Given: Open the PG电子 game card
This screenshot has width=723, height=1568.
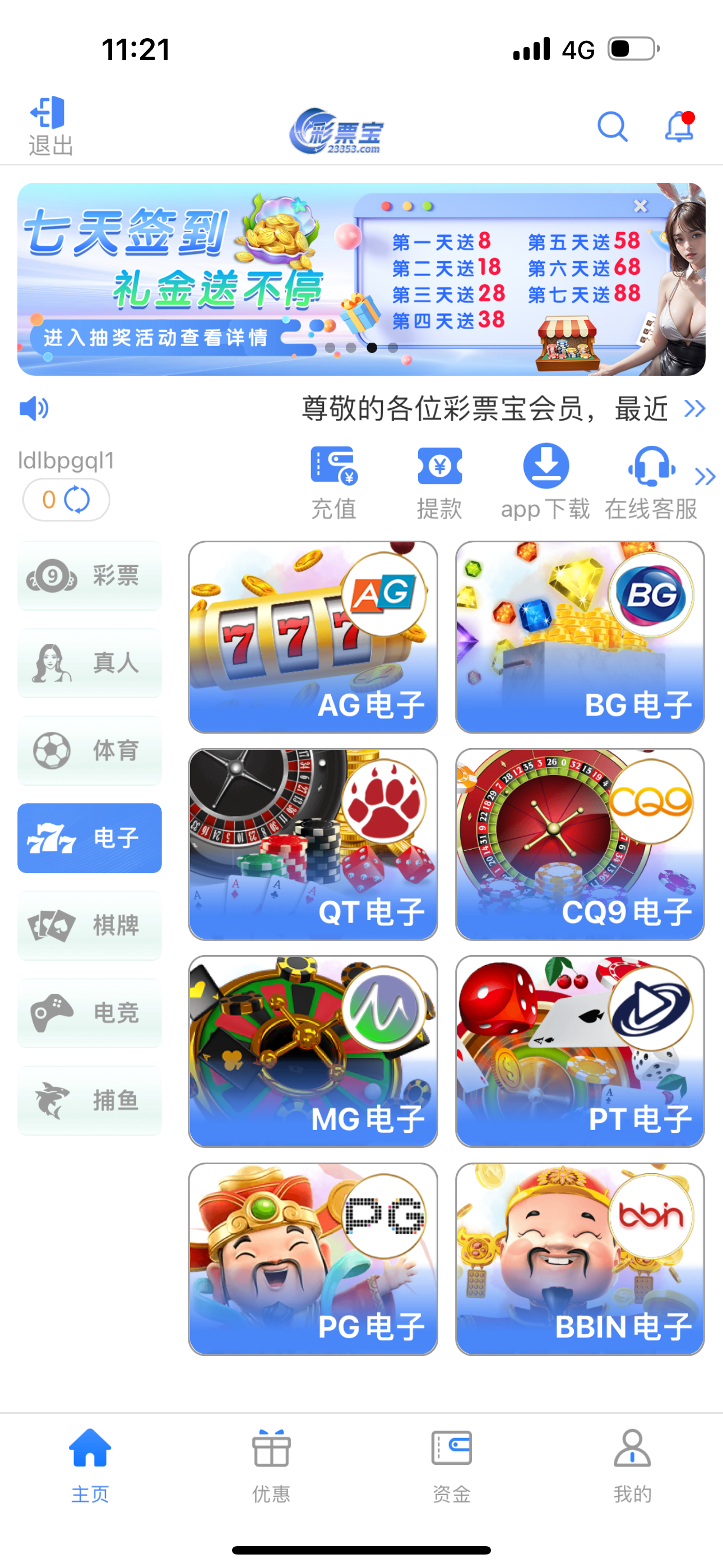Looking at the screenshot, I should pos(313,1259).
